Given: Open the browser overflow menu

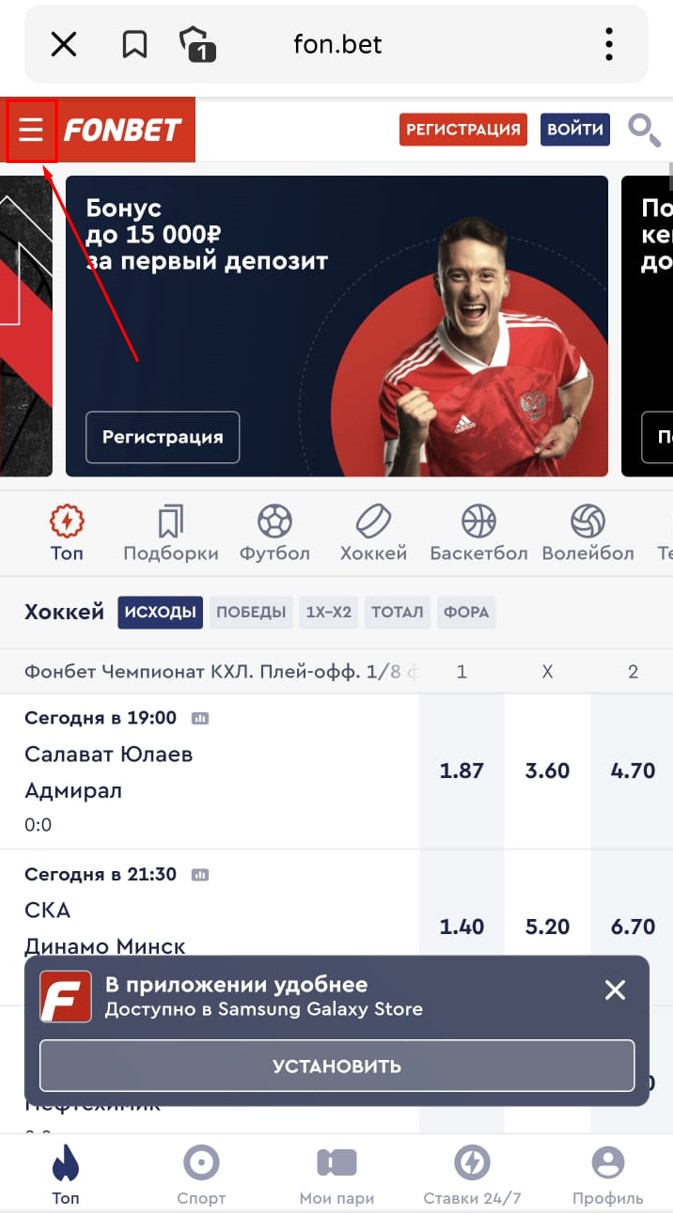Looking at the screenshot, I should (608, 45).
